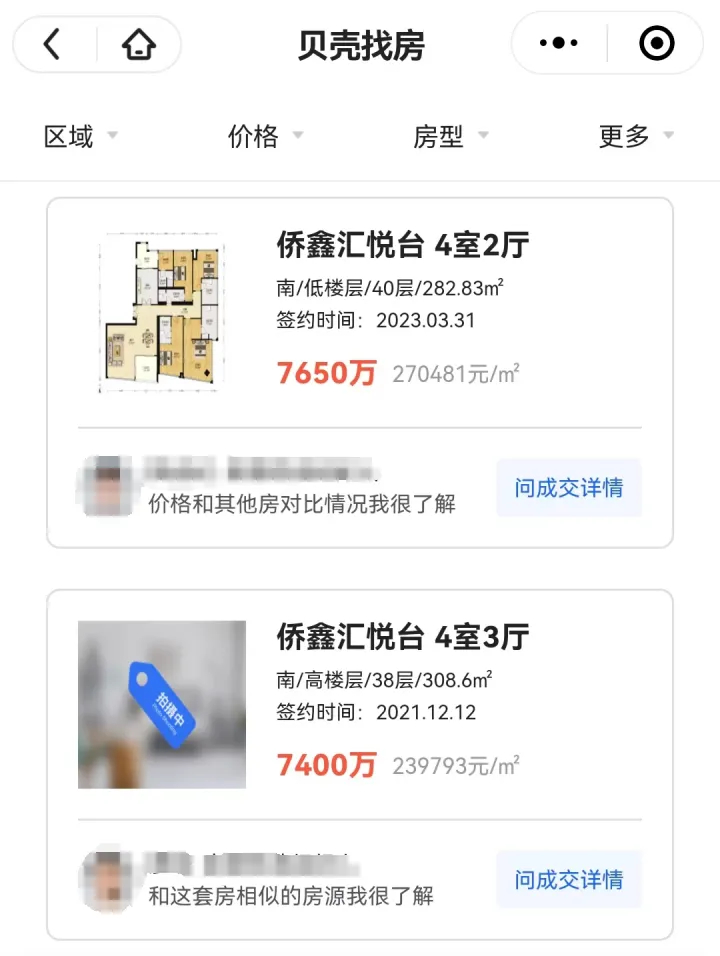Open the three-dot more menu
The image size is (720, 956).
(x=558, y=43)
